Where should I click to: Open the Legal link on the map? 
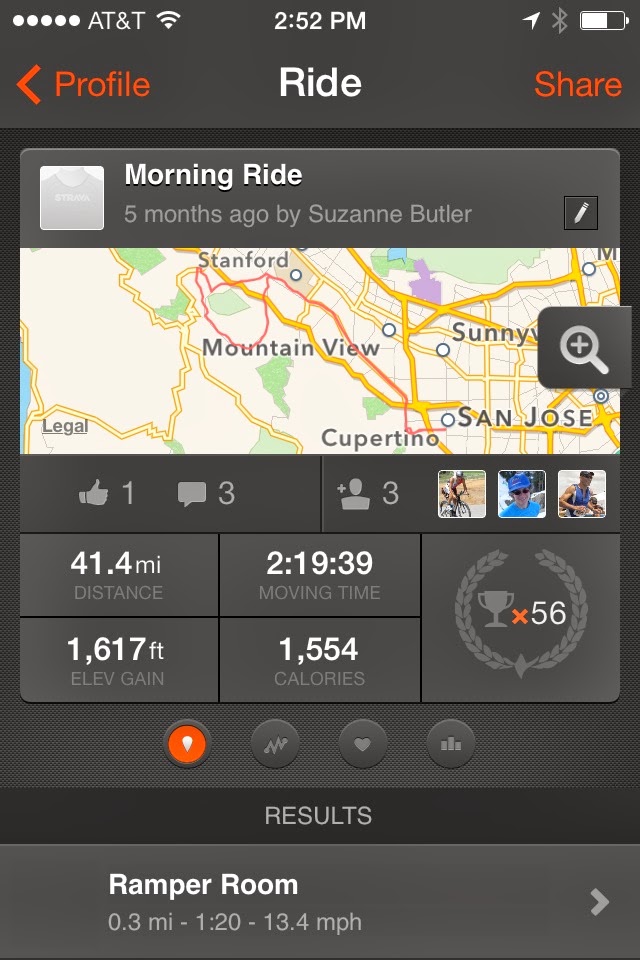(65, 426)
